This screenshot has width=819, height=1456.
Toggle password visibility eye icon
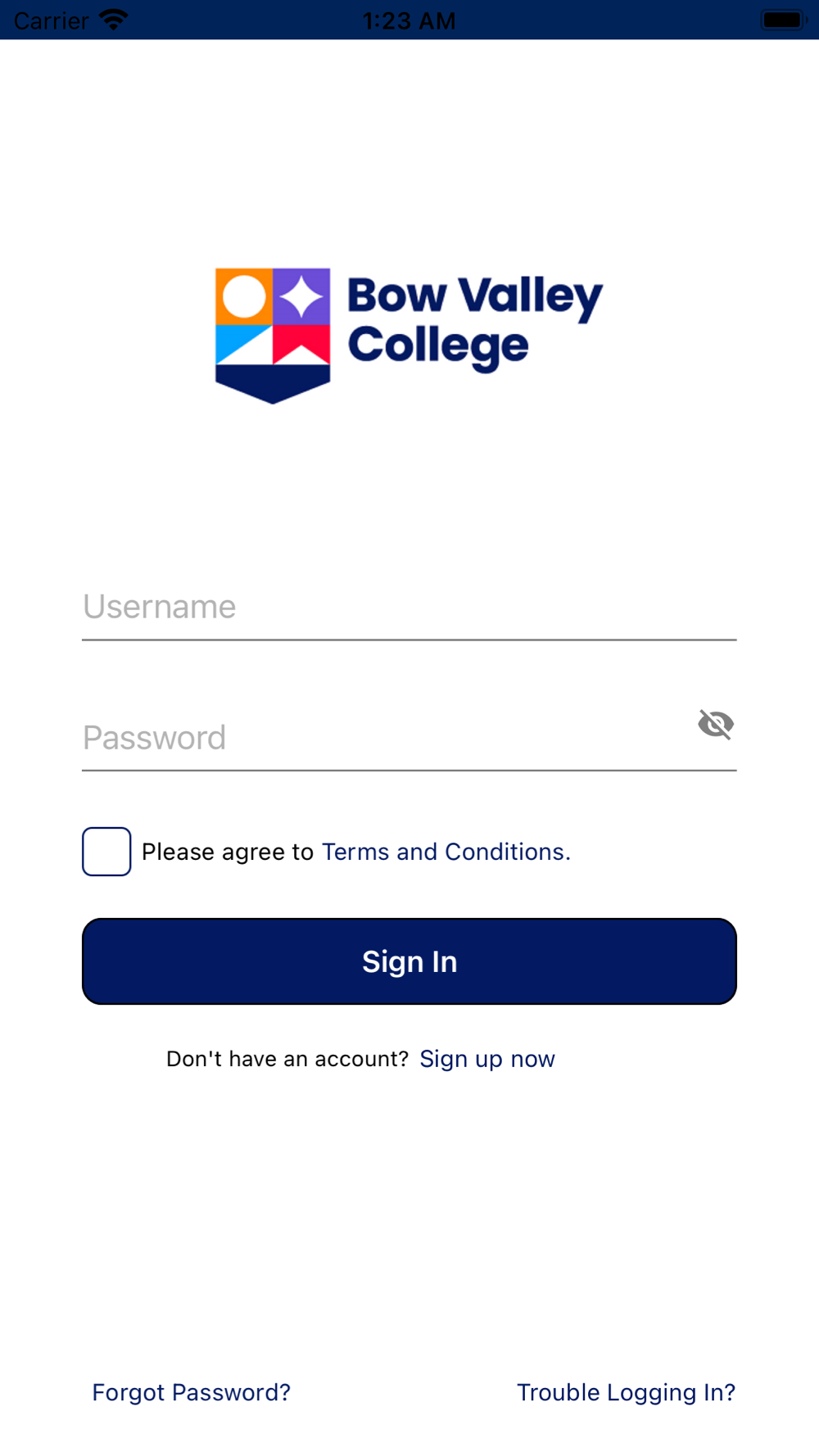point(716,724)
